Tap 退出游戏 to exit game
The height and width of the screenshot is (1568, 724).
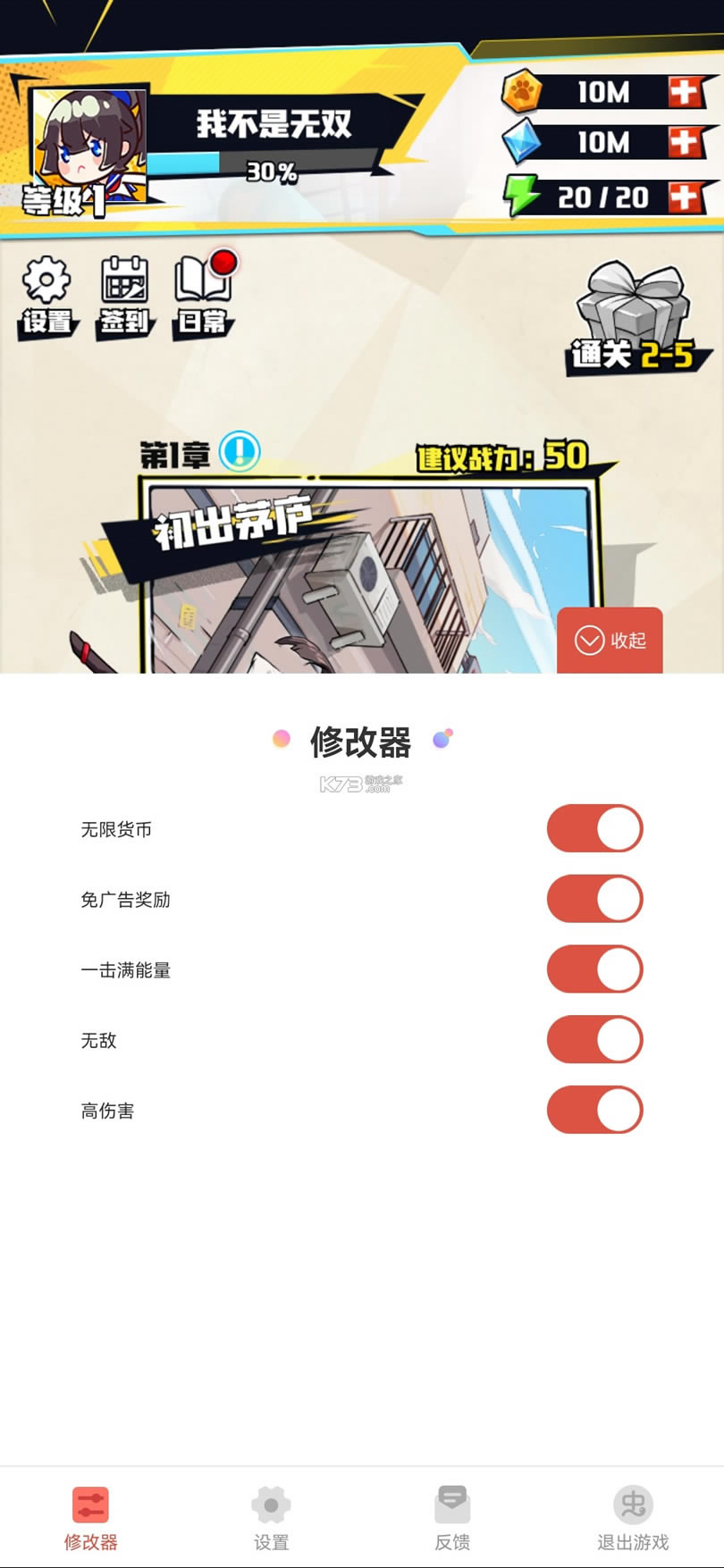[633, 1518]
